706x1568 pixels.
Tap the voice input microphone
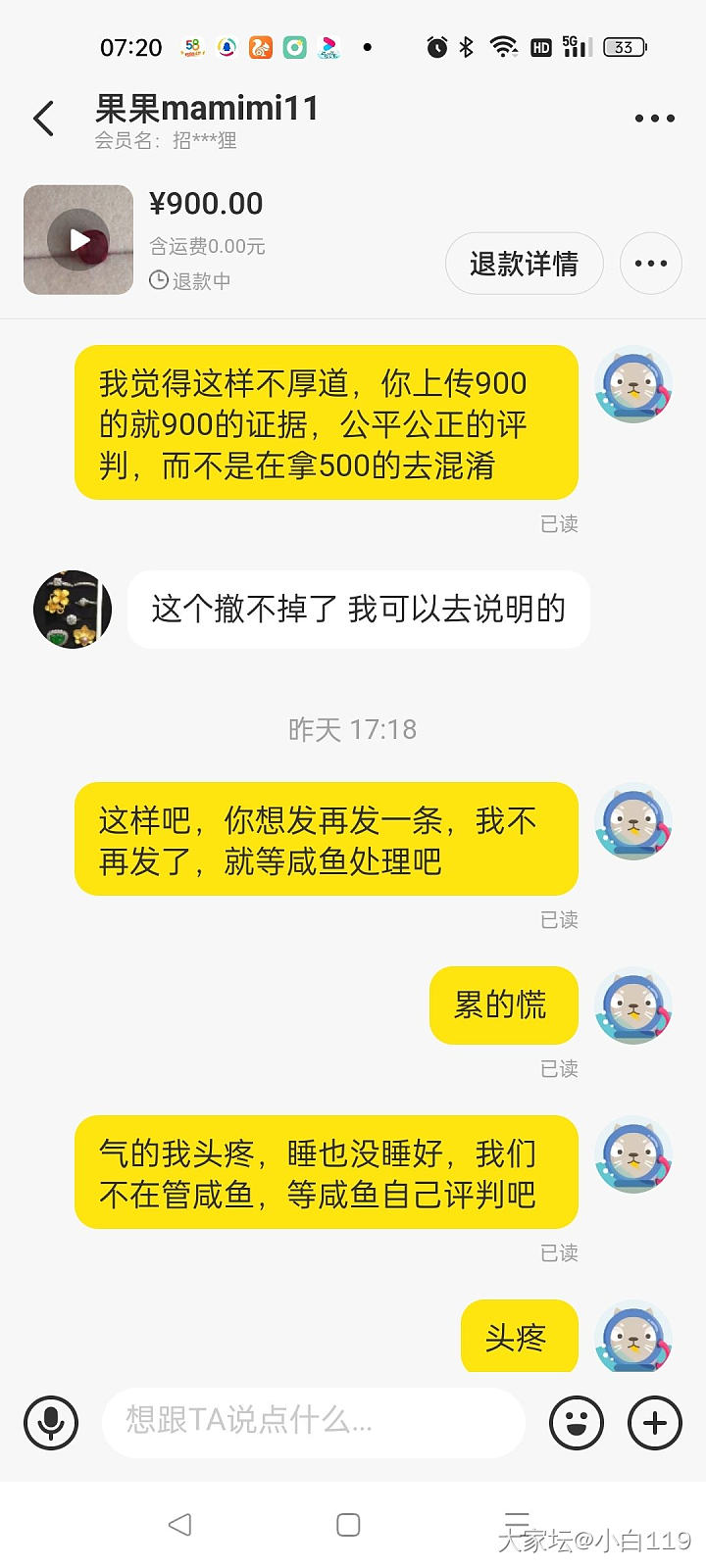51,1422
